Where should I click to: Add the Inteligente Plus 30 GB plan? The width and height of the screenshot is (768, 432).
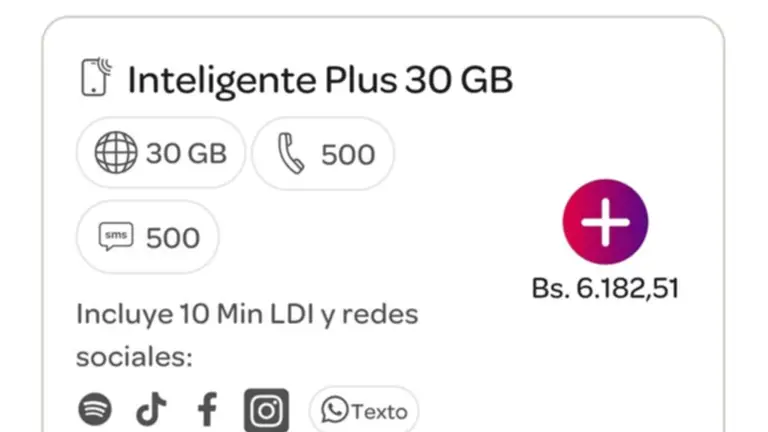605,222
